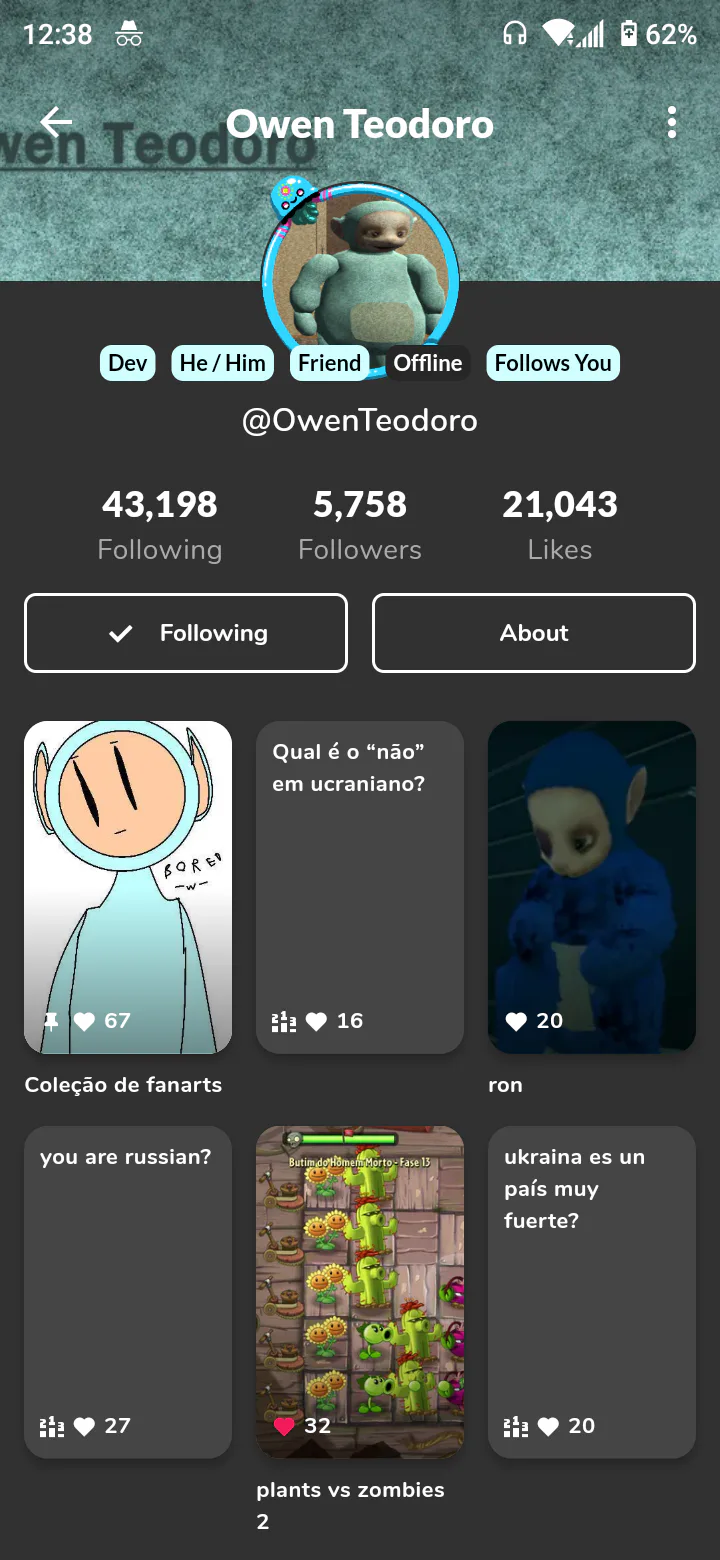720x1560 pixels.
Task: View the 43,198 Following list
Action: [160, 525]
